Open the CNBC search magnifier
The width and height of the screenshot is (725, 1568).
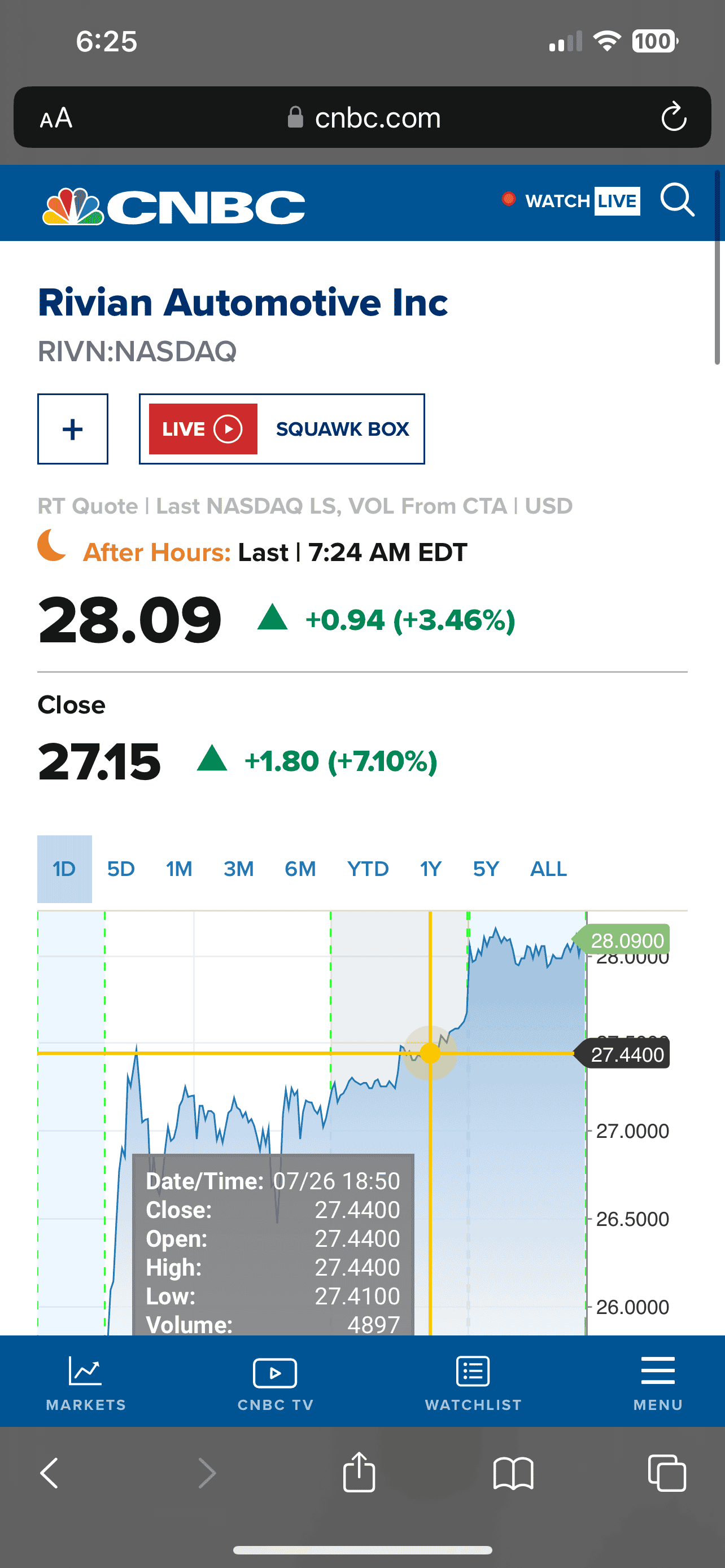pos(677,200)
